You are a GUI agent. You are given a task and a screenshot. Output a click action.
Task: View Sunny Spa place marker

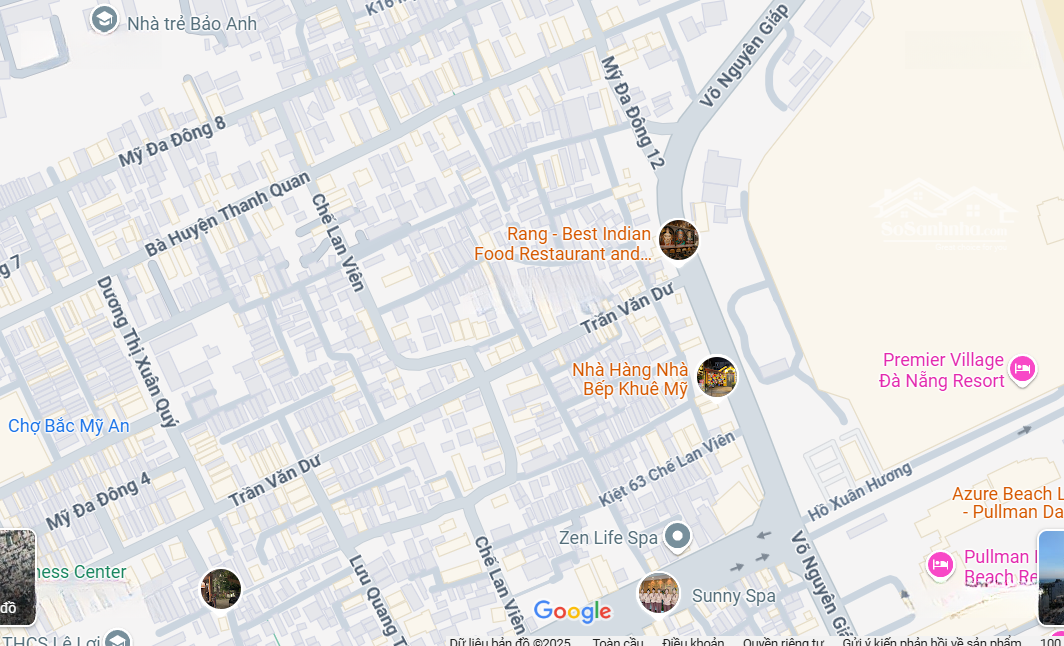pyautogui.click(x=659, y=593)
